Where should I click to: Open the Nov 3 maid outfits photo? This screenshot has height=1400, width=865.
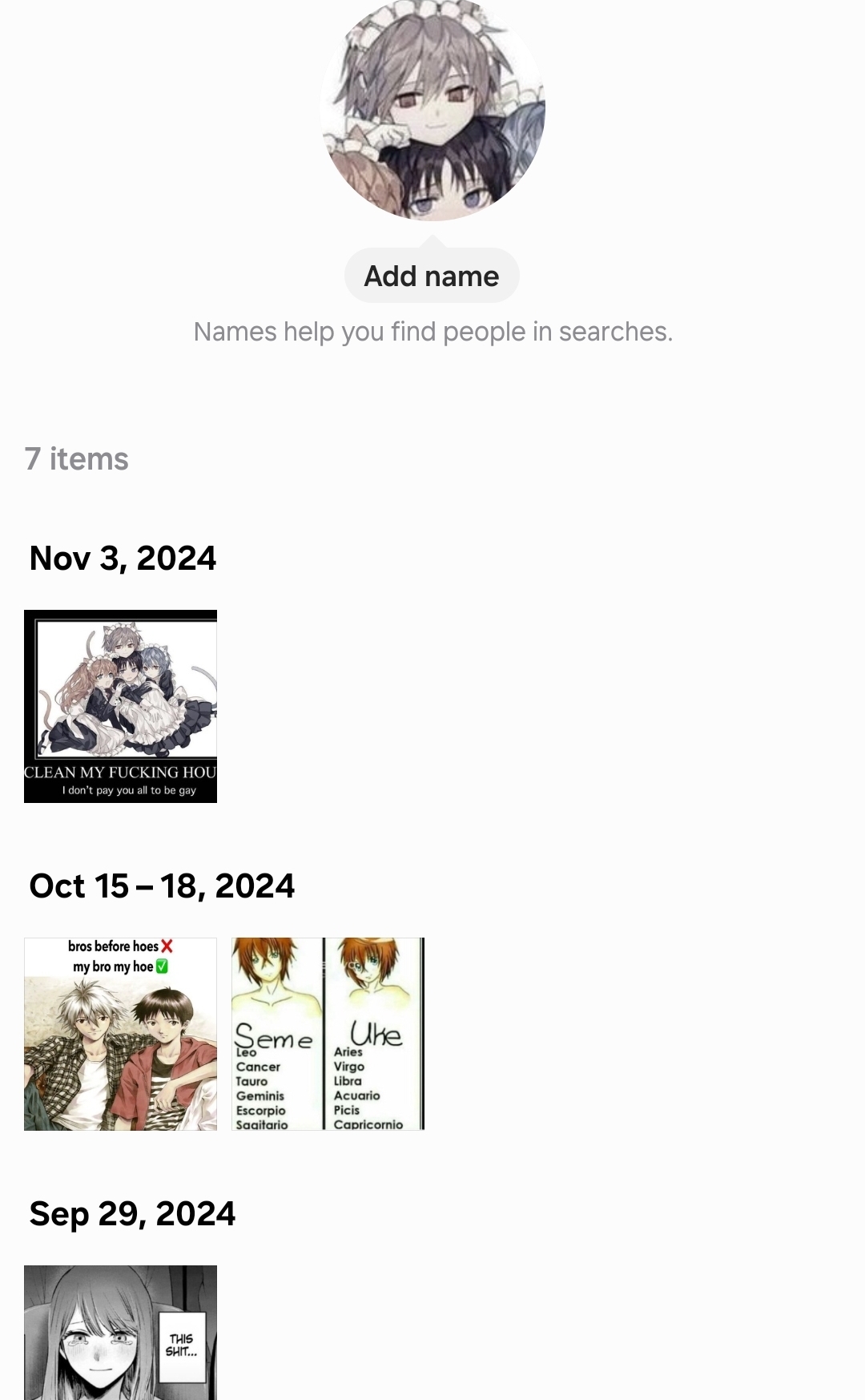click(120, 706)
